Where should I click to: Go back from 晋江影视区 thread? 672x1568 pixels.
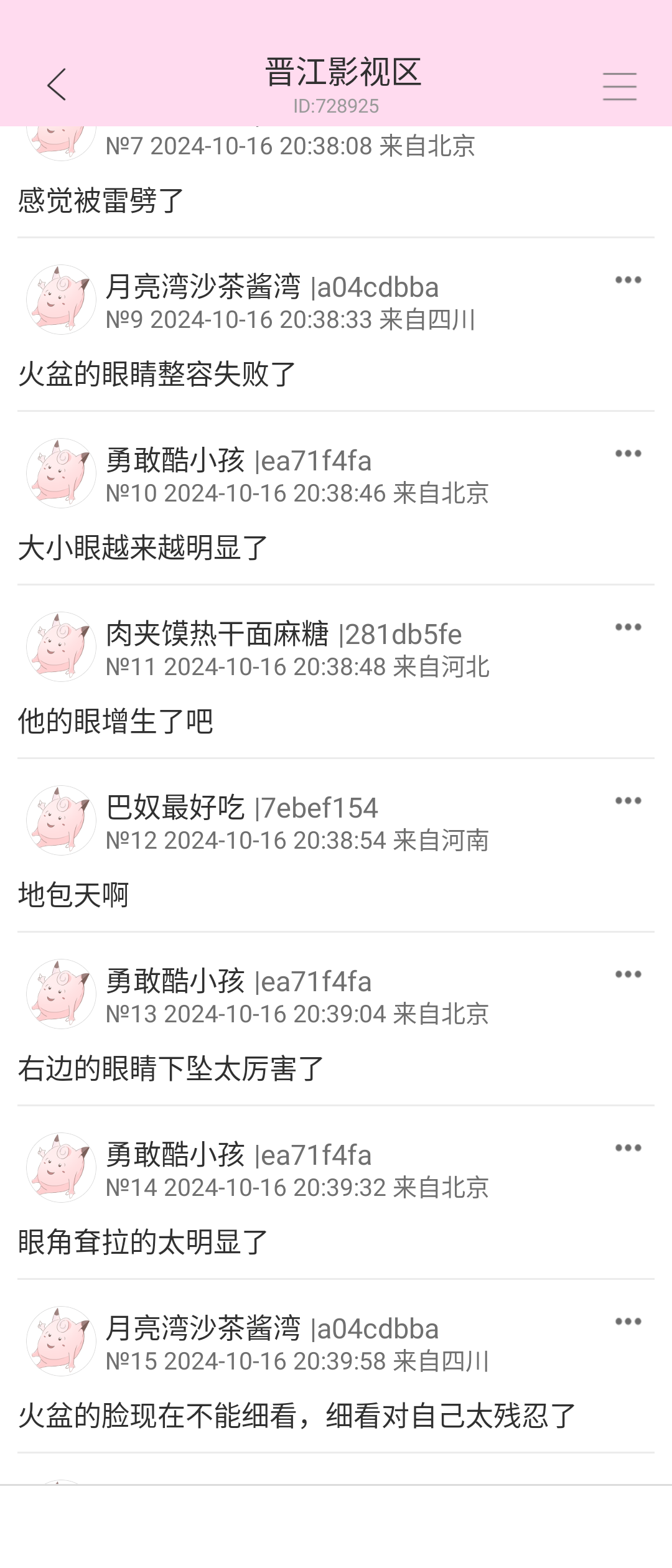(57, 85)
